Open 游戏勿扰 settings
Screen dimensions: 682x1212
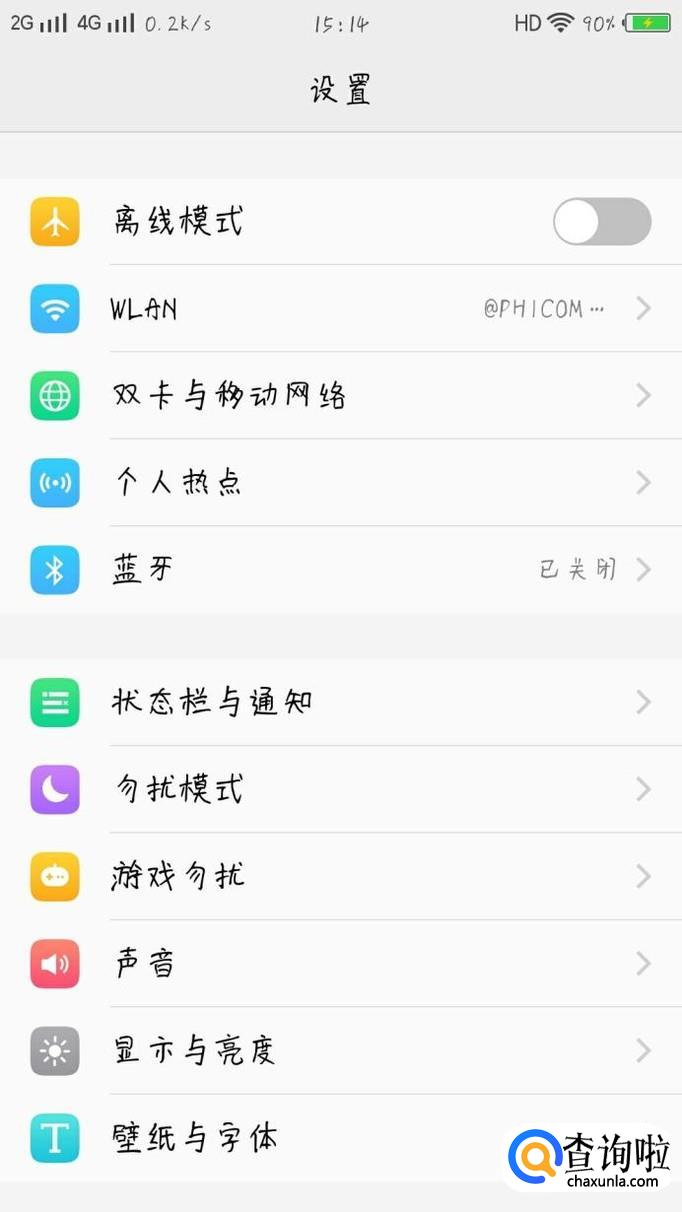tap(340, 877)
